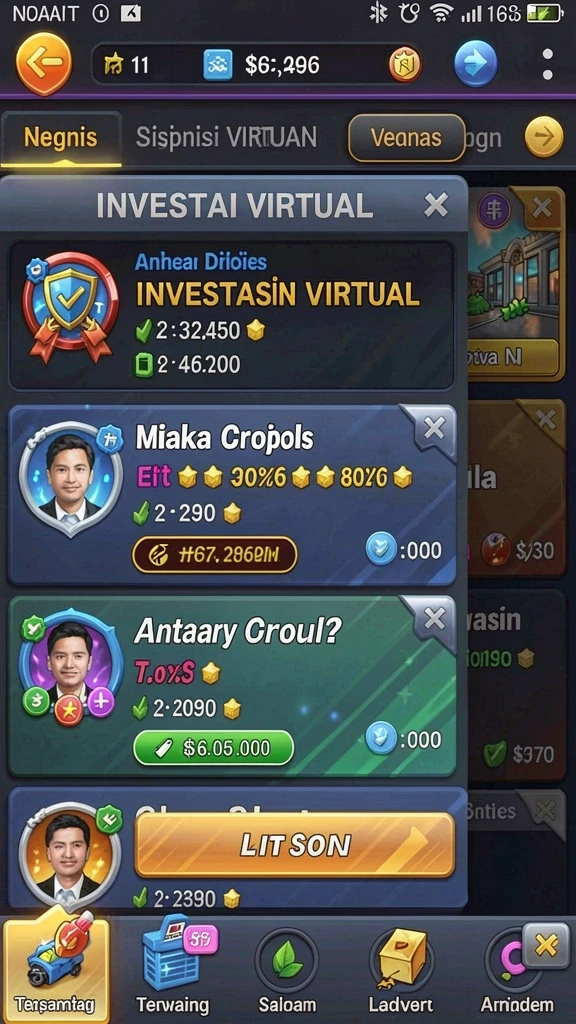Tap the coin badge icon in top bar
Screen dimensions: 576x1024
(x=405, y=65)
